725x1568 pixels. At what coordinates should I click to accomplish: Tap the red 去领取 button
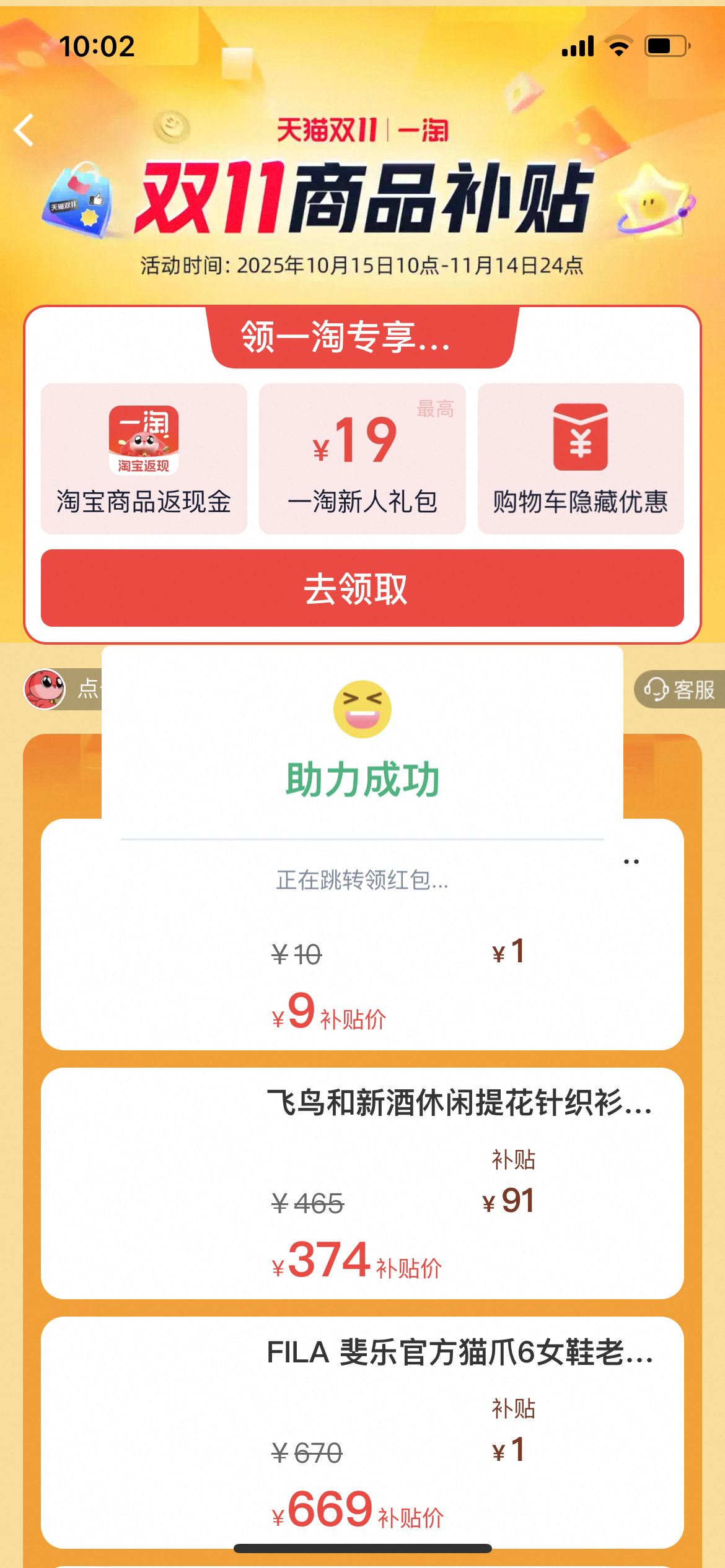[362, 588]
